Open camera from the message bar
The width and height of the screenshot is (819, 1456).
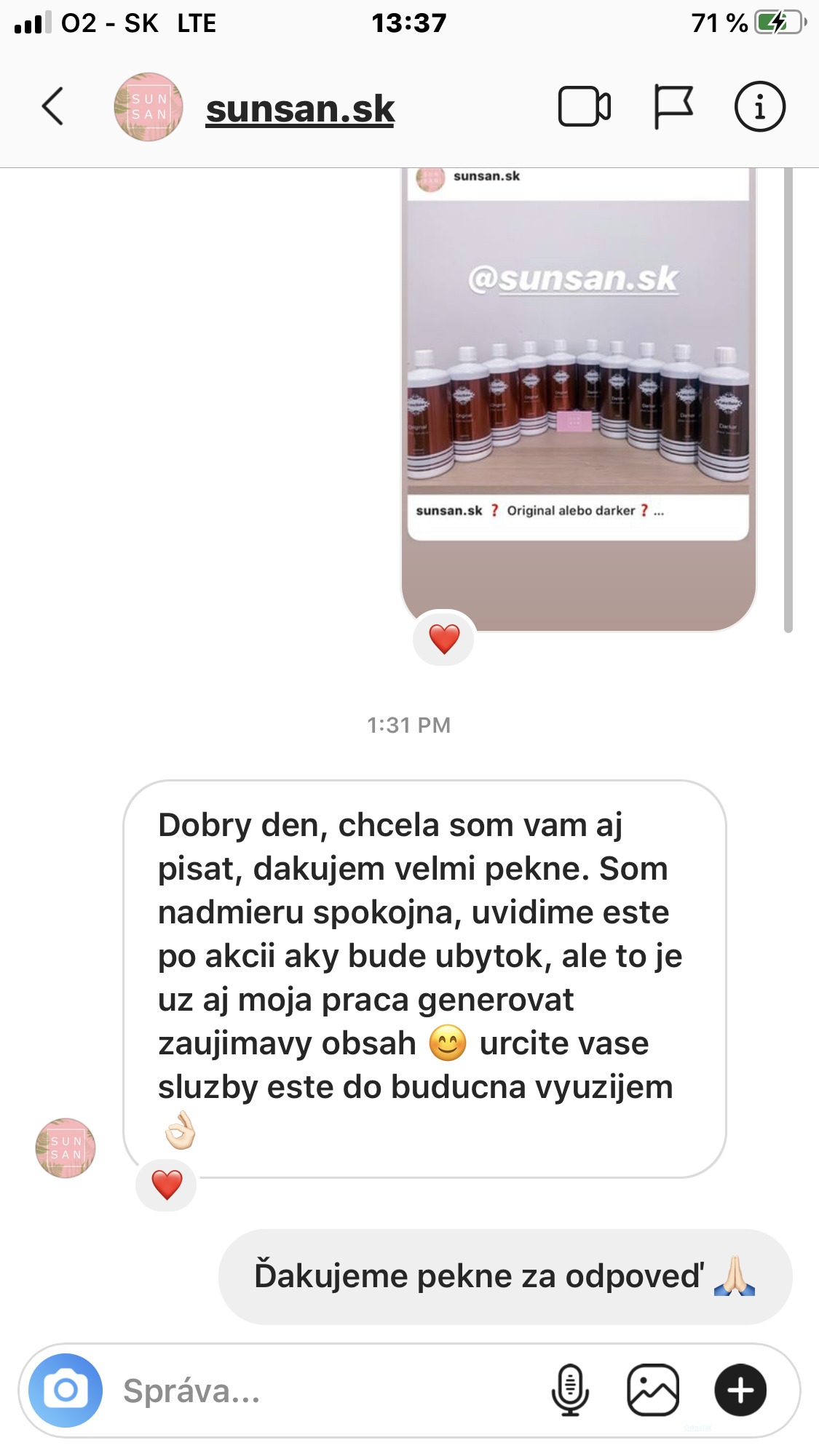[66, 1391]
